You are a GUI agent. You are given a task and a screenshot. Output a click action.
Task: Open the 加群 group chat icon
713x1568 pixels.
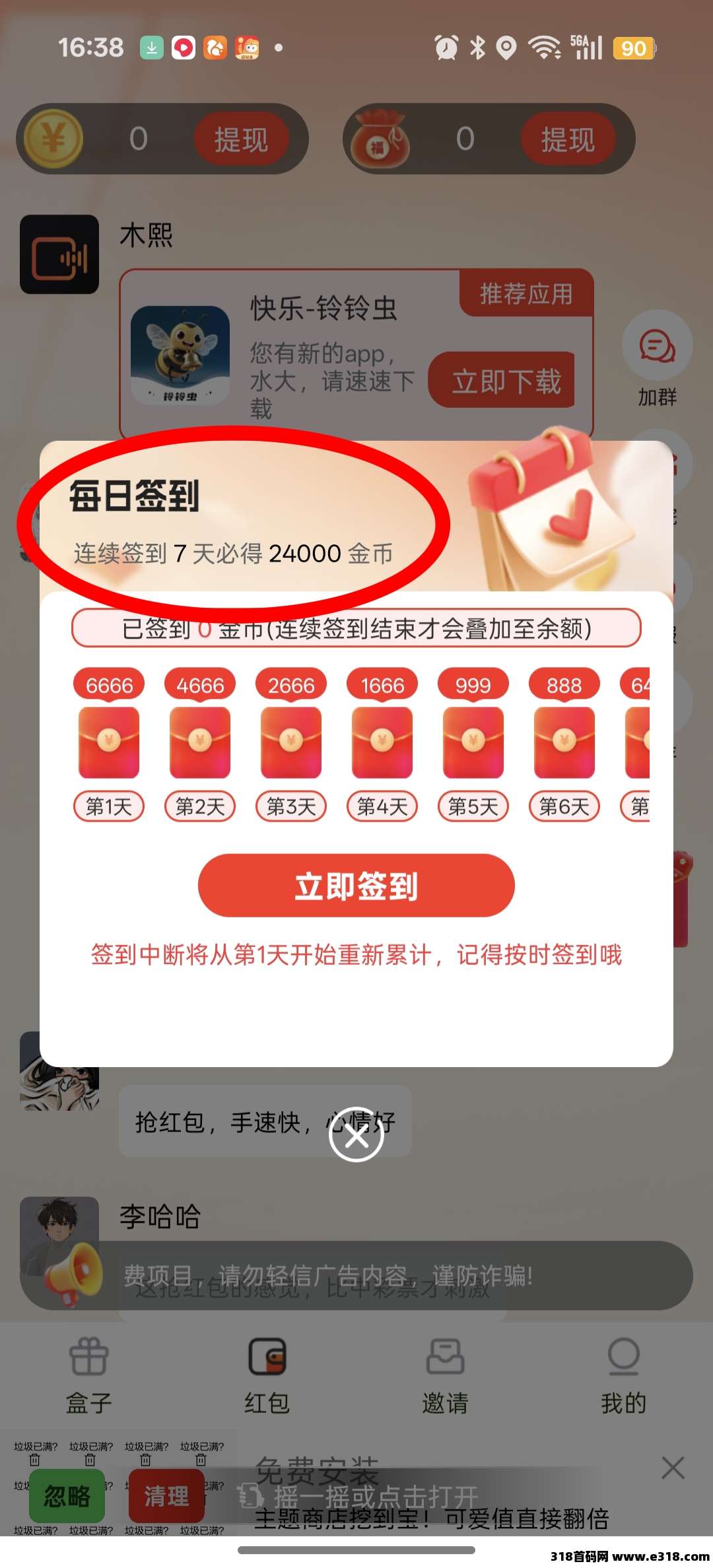pyautogui.click(x=657, y=346)
